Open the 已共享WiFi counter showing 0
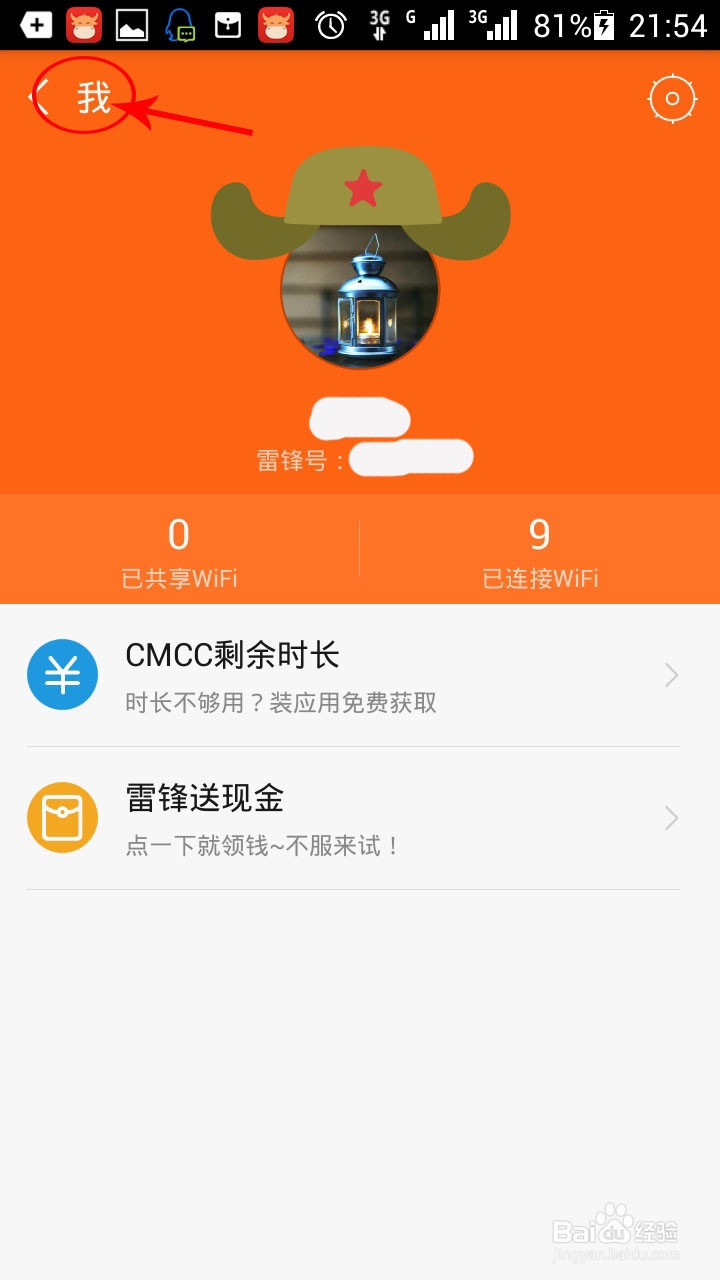 tap(180, 550)
